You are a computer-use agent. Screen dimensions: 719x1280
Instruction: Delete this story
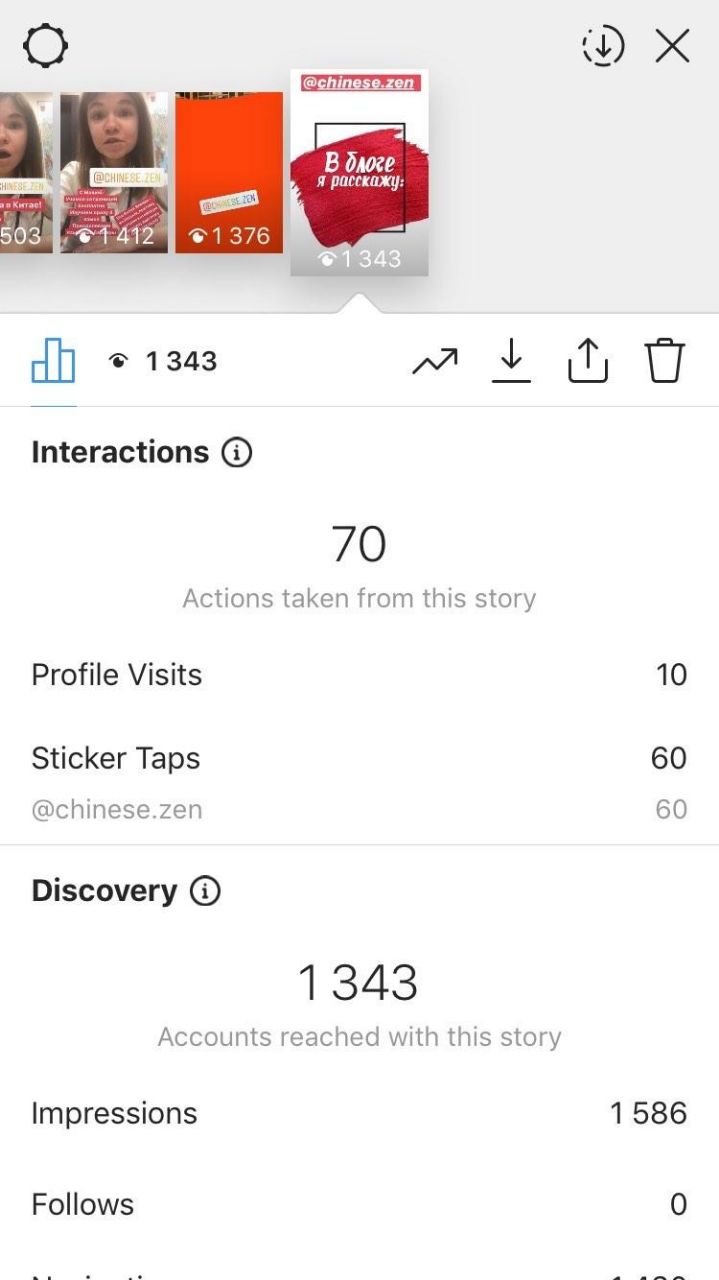664,360
